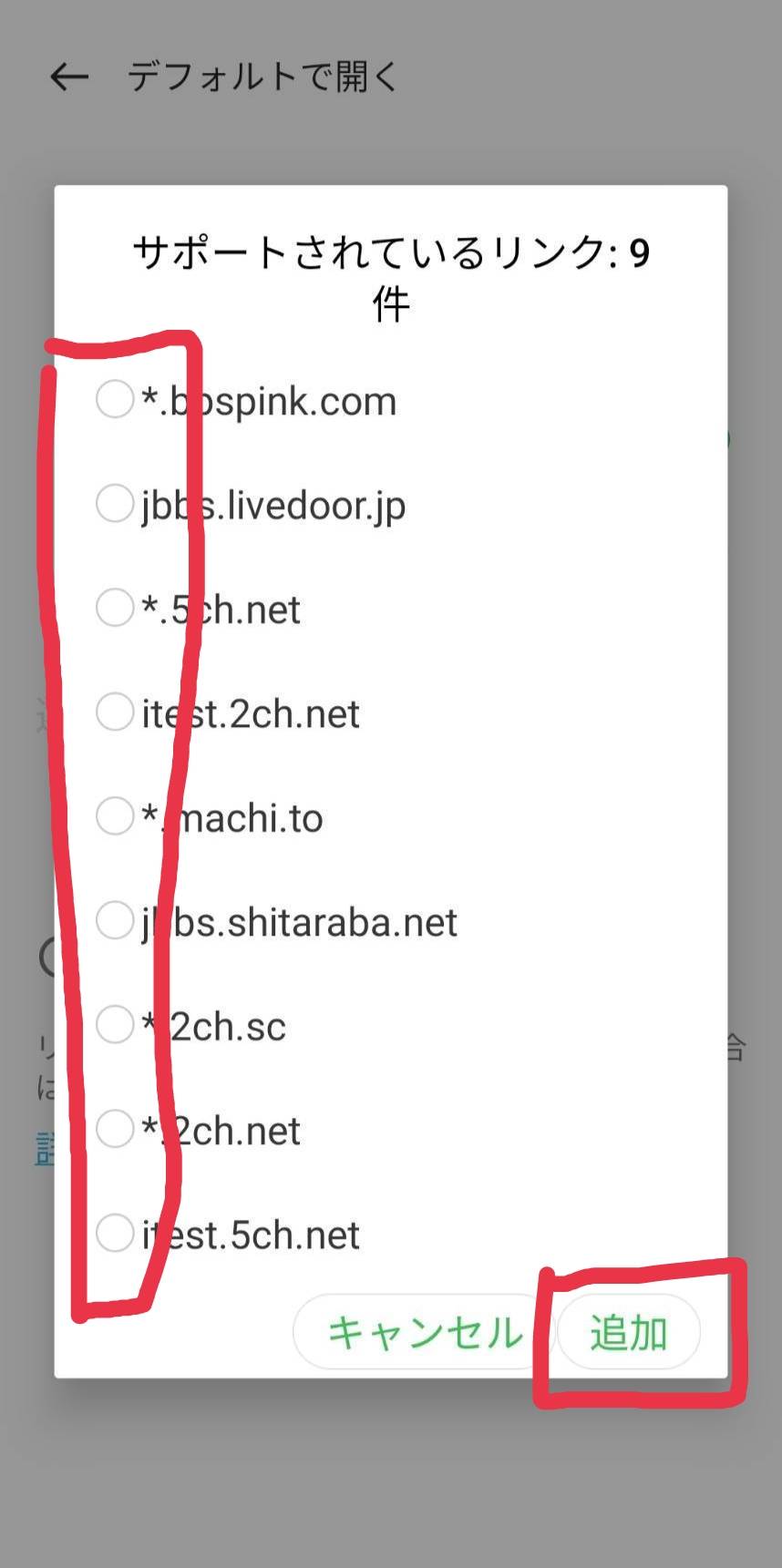Screen dimensions: 782x1568
Task: Select the *.machi.to link
Action: (x=115, y=816)
